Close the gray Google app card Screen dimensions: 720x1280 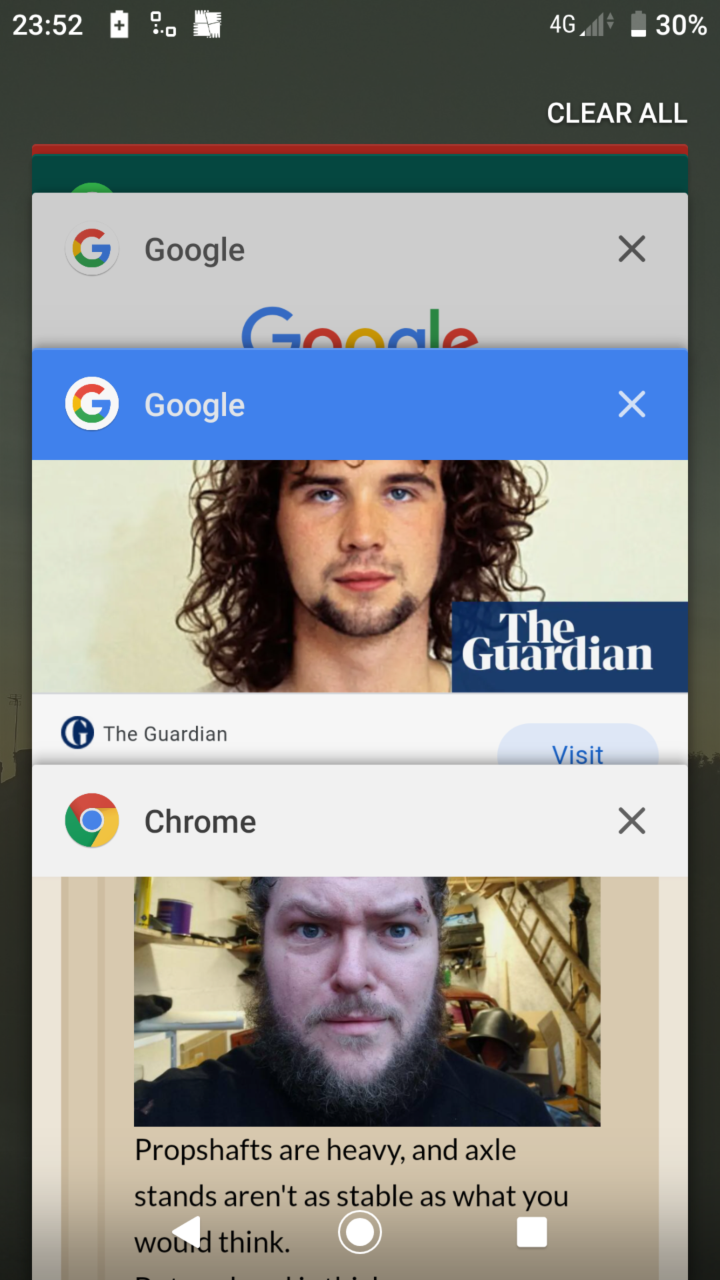[x=632, y=249]
